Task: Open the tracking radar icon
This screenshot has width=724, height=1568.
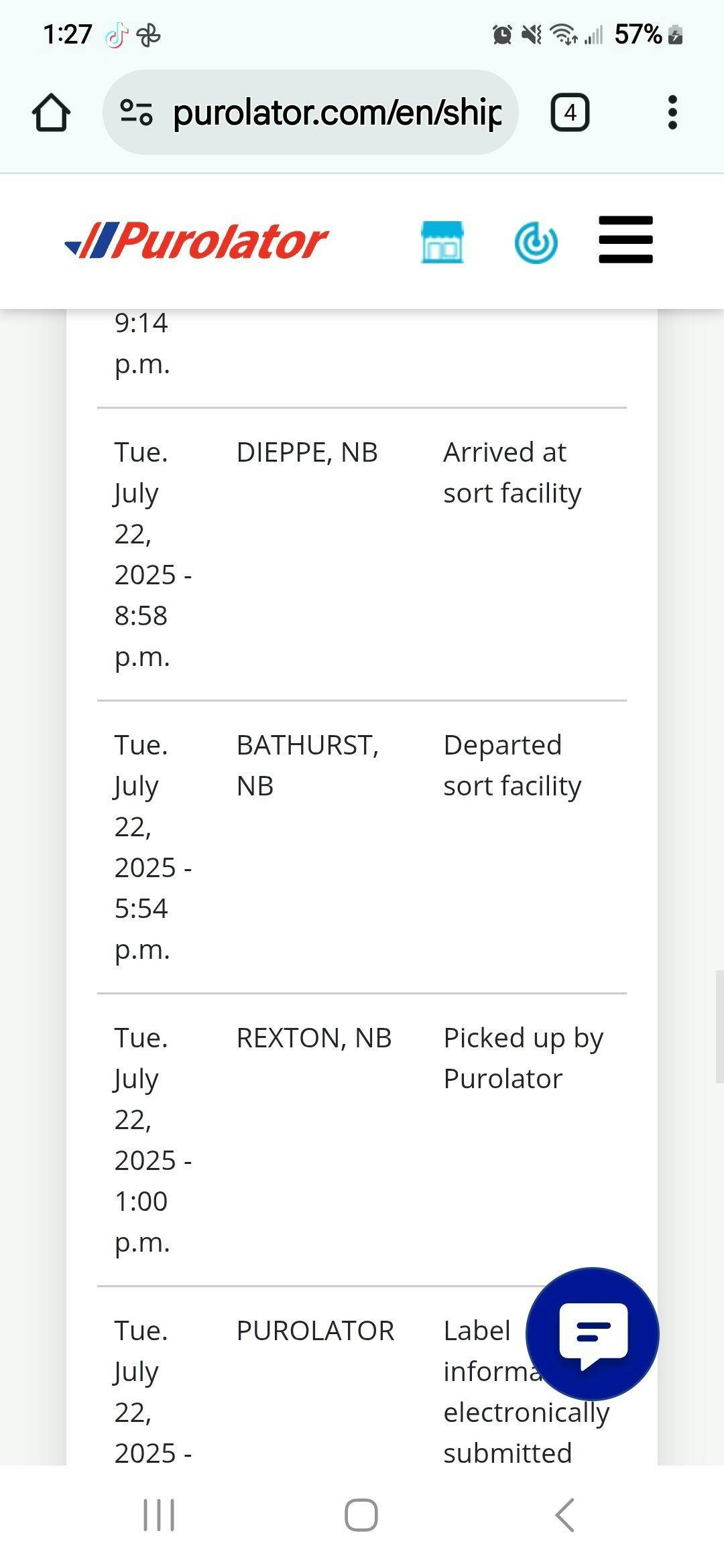Action: (536, 242)
